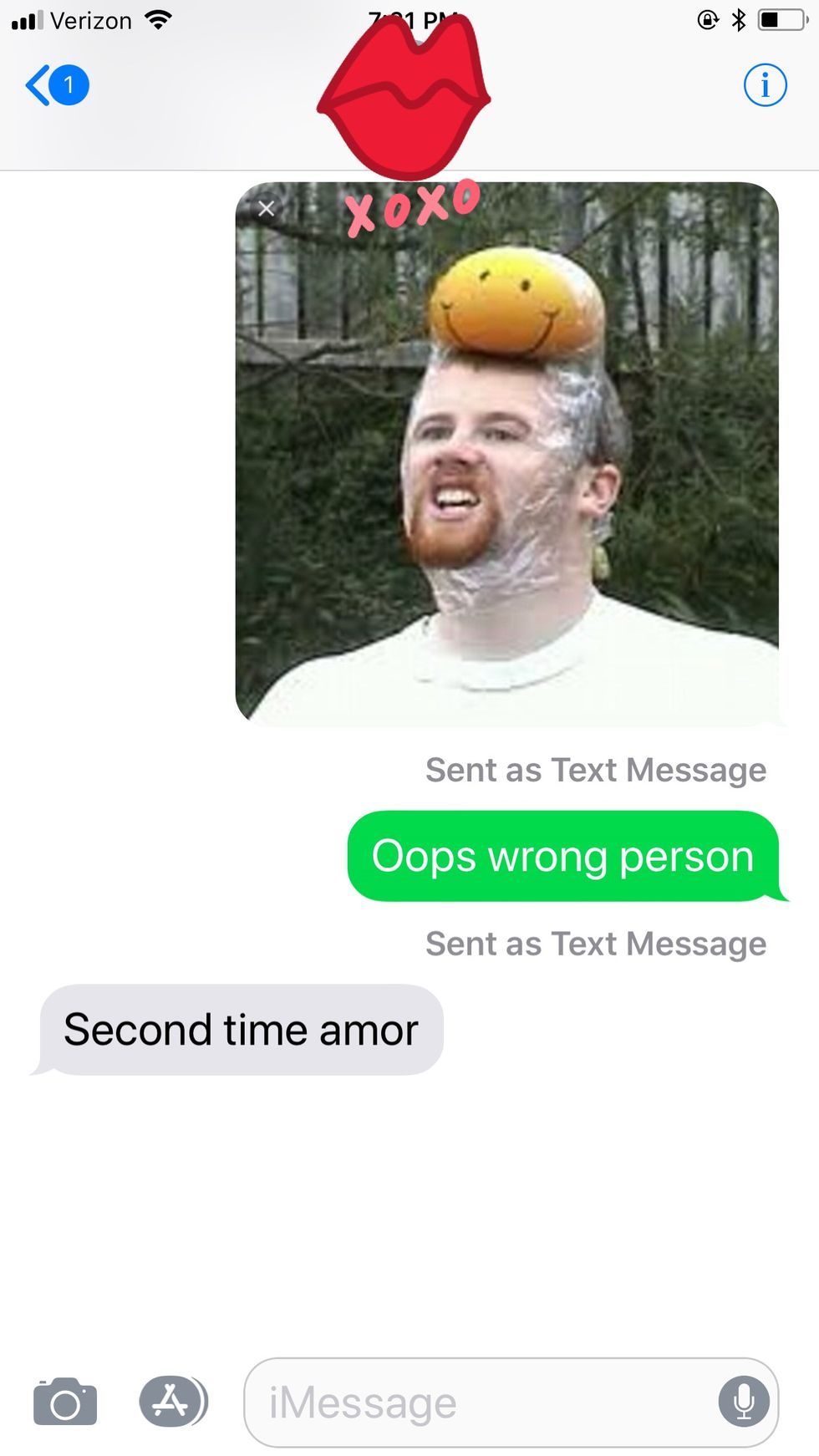Tap the iMessage text field

pyautogui.click(x=476, y=1402)
